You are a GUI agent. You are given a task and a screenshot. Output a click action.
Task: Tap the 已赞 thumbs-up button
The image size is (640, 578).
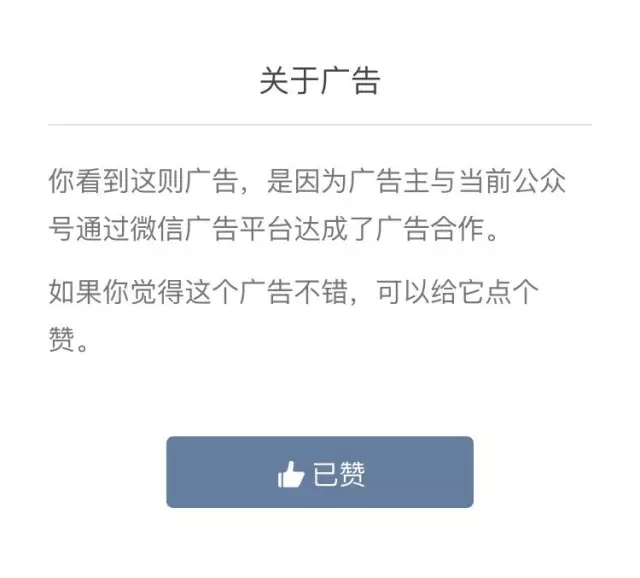tap(320, 473)
